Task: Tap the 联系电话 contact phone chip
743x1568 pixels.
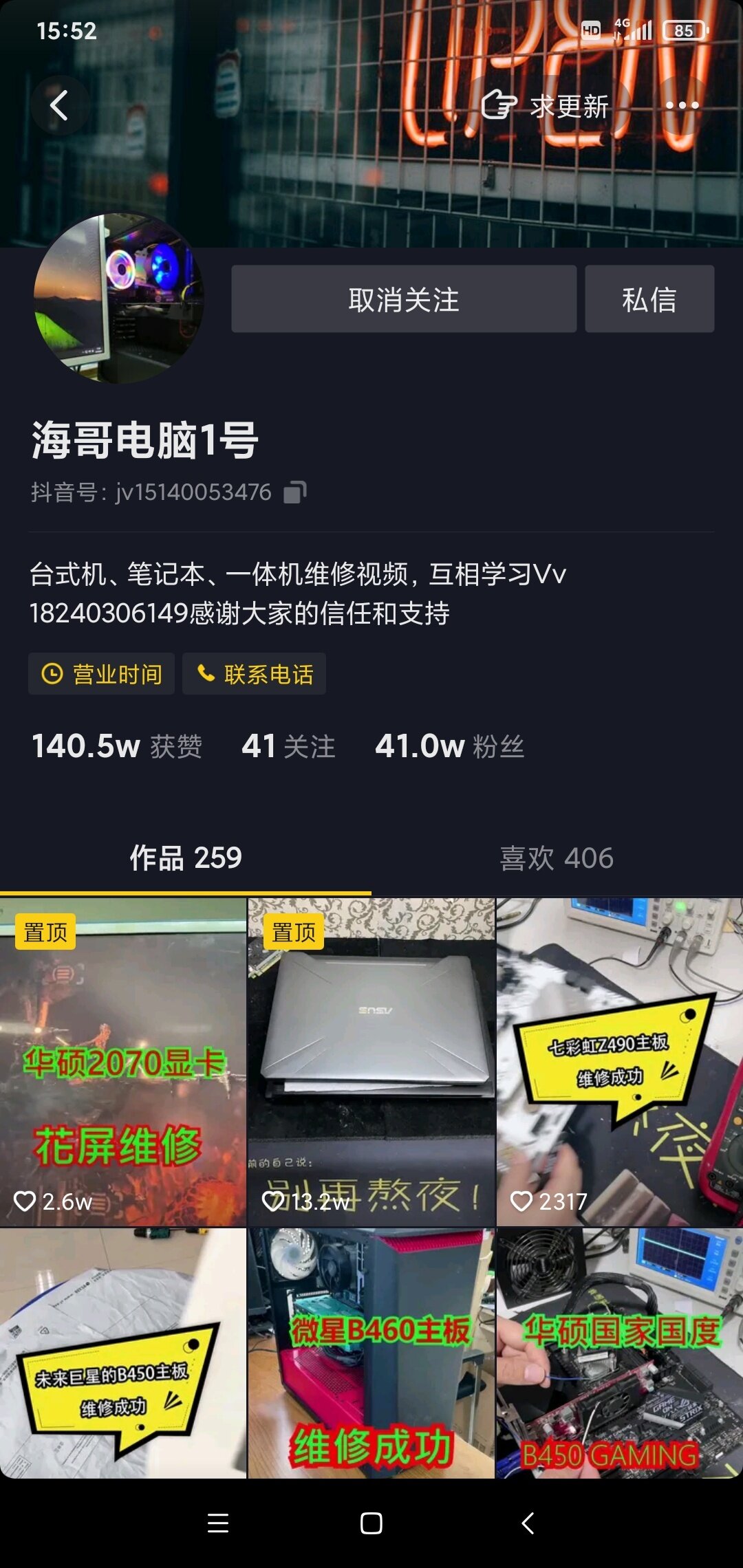Action: click(254, 674)
